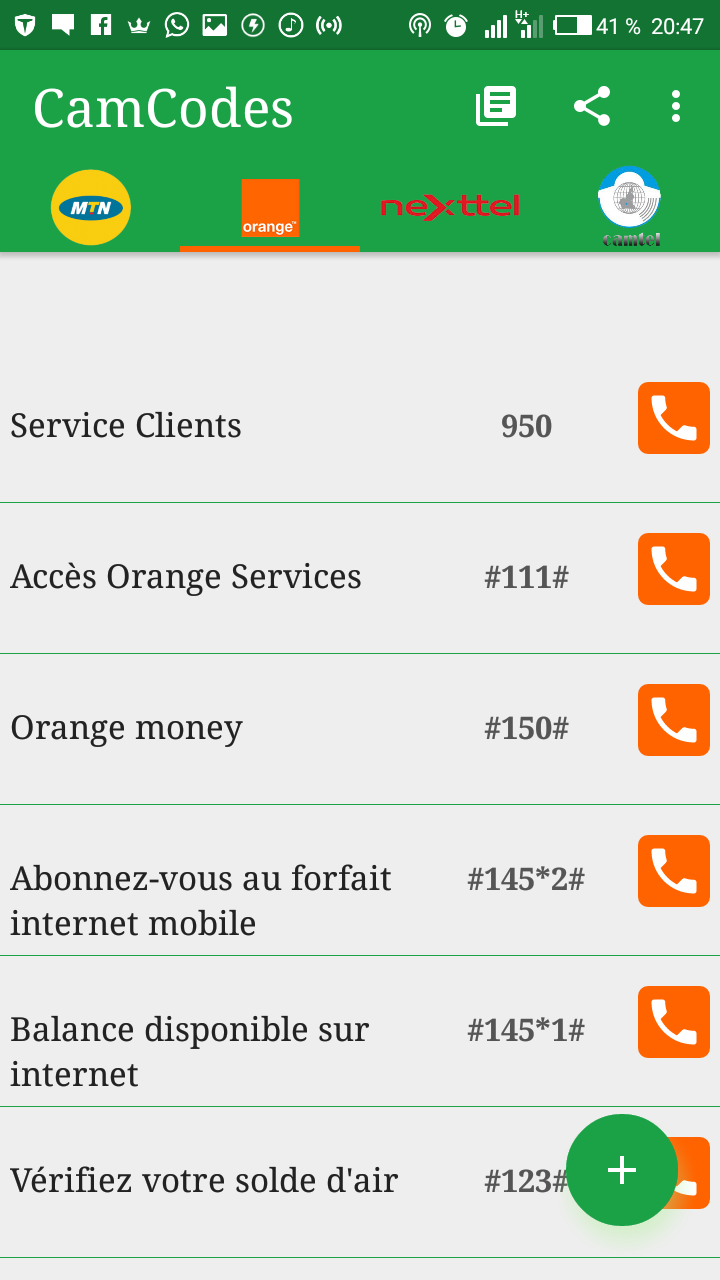Select the Service Clients 950 row
Viewport: 720px width, 1280px height.
pos(300,425)
